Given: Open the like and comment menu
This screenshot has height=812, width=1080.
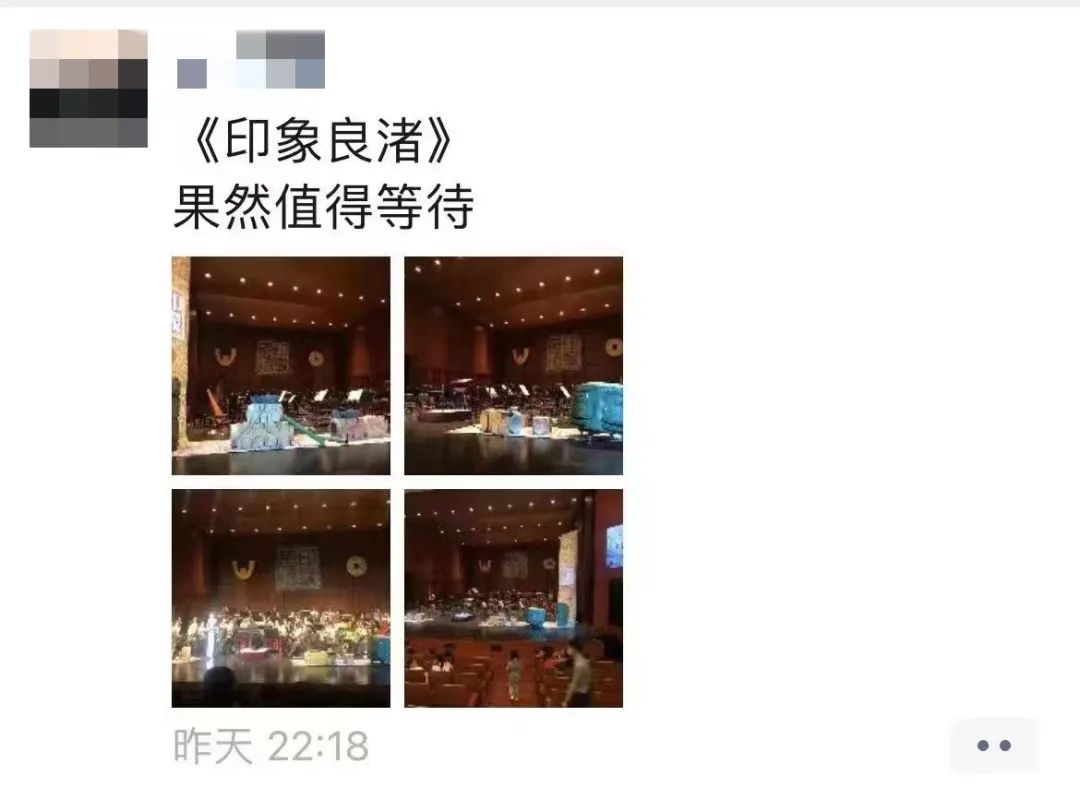Looking at the screenshot, I should [993, 745].
